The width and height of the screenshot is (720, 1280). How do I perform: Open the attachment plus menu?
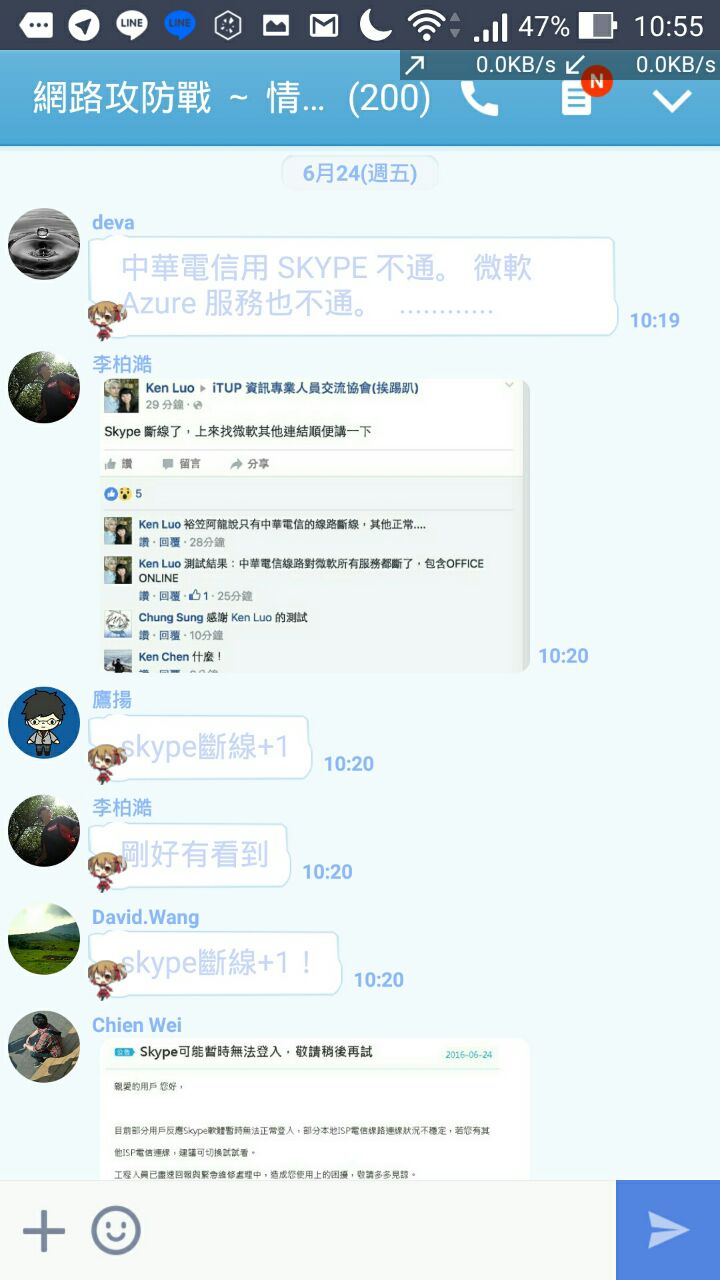[x=44, y=1231]
